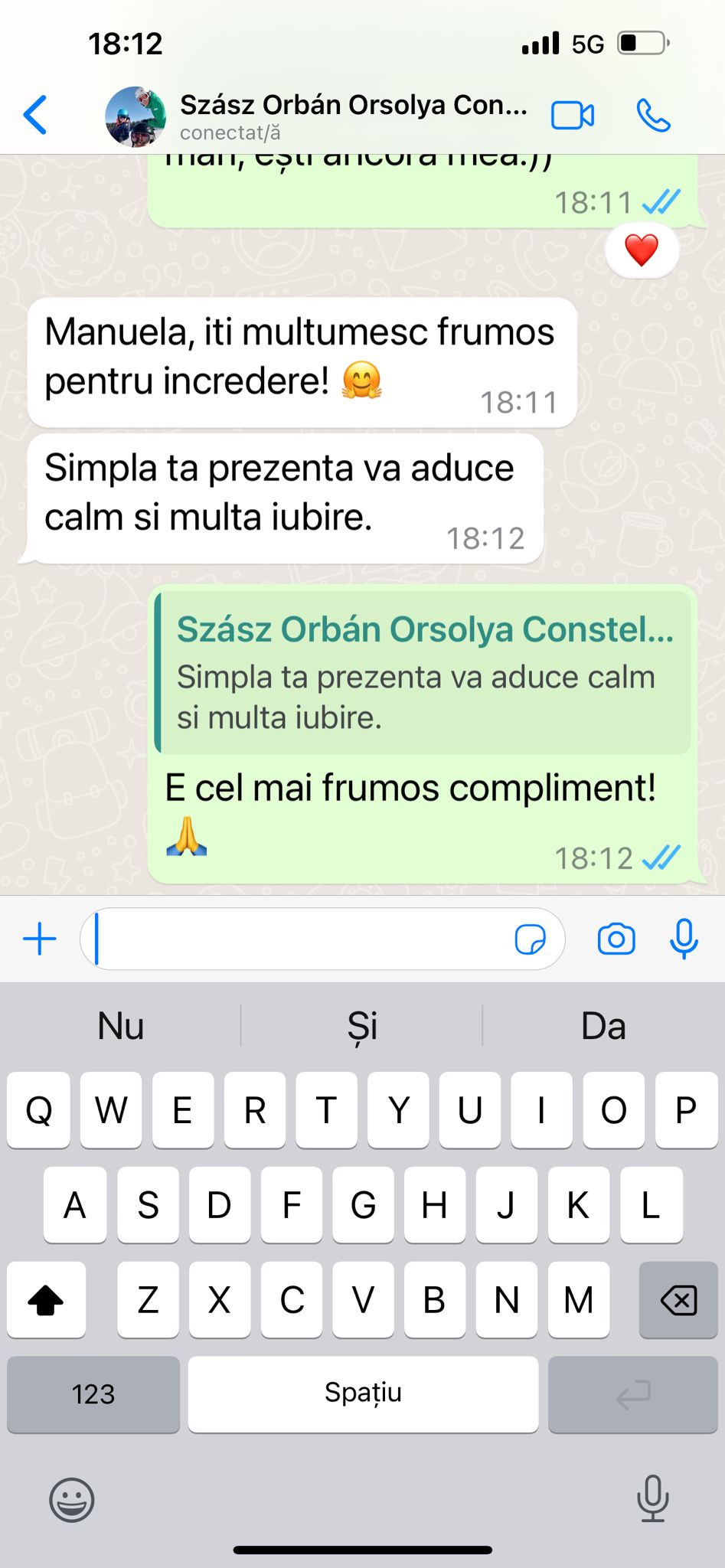
Task: Open the sticker picker in message field
Action: (x=530, y=939)
